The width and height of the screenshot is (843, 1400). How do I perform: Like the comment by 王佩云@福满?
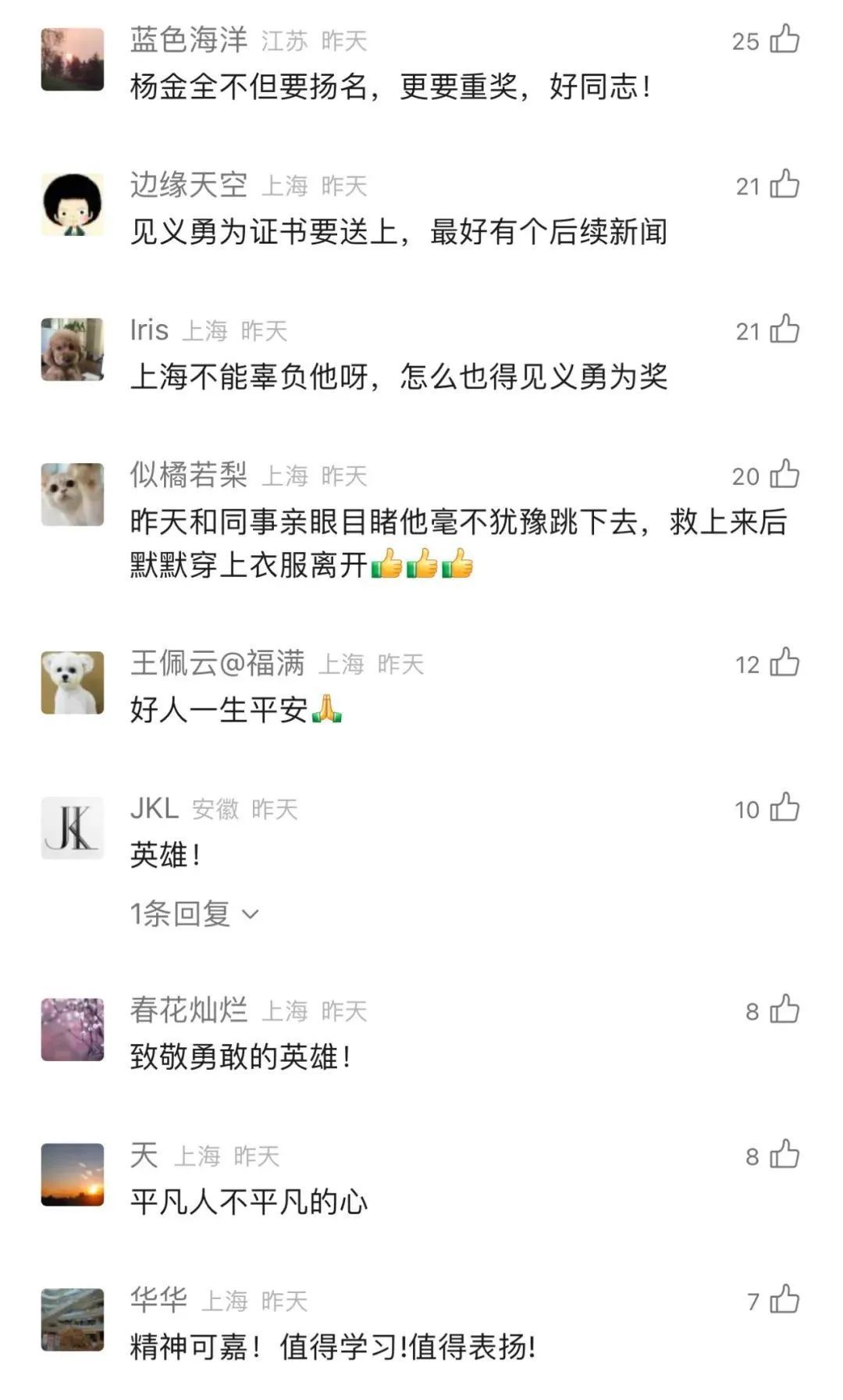[x=784, y=663]
